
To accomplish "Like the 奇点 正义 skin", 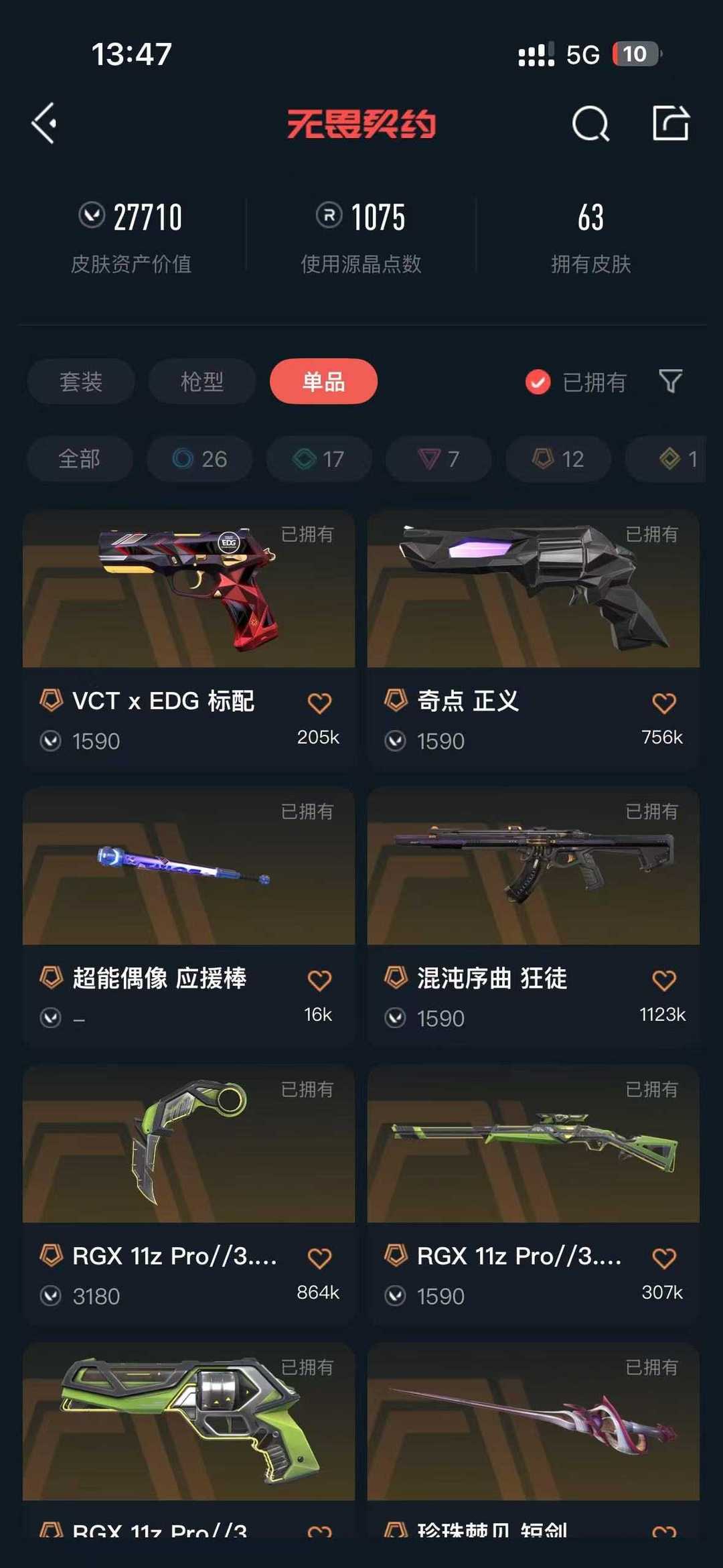I will (663, 703).
